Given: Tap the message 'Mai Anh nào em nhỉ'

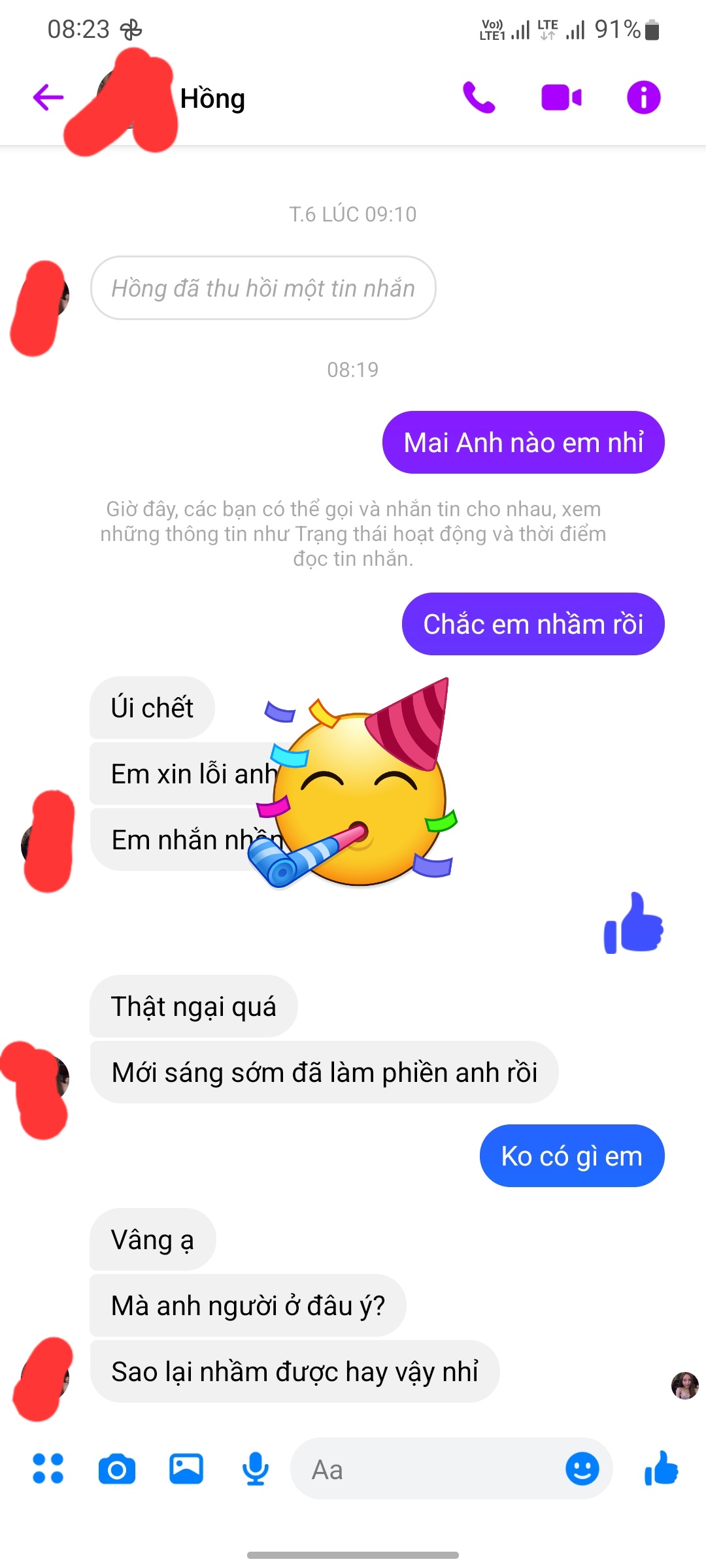Looking at the screenshot, I should click(x=523, y=442).
